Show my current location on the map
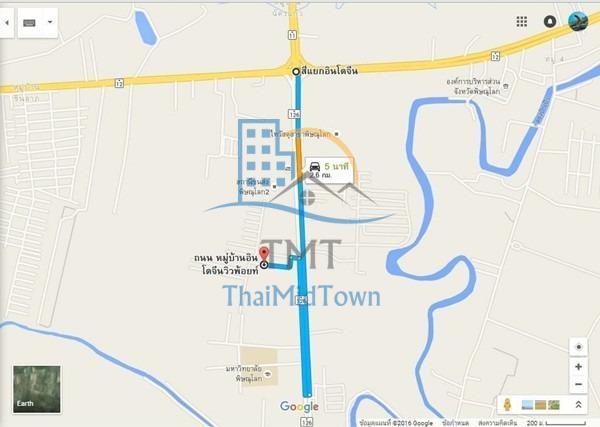 [x=578, y=346]
